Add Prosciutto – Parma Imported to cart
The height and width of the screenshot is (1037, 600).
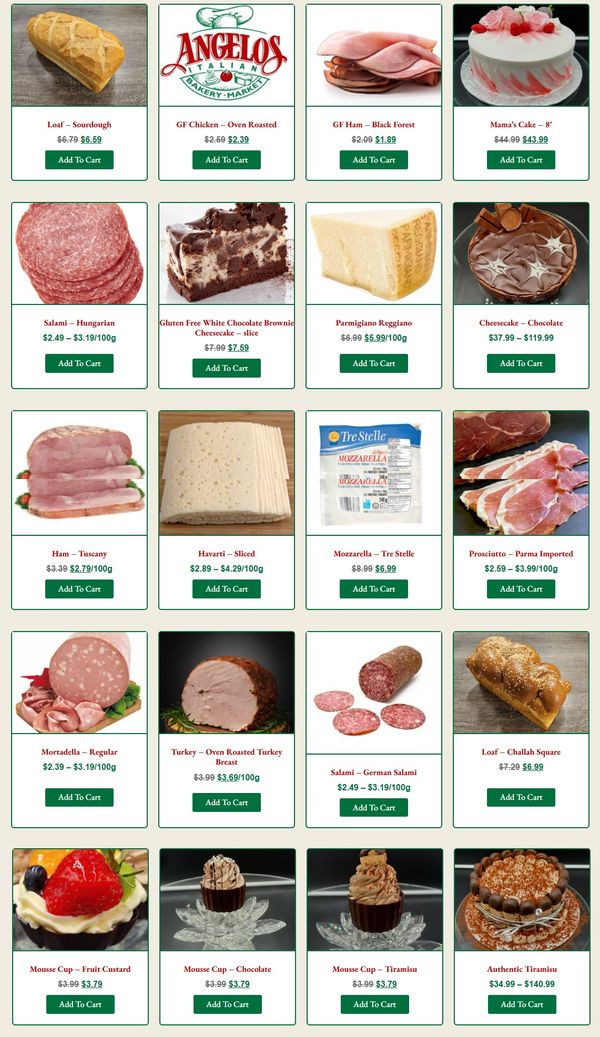521,589
